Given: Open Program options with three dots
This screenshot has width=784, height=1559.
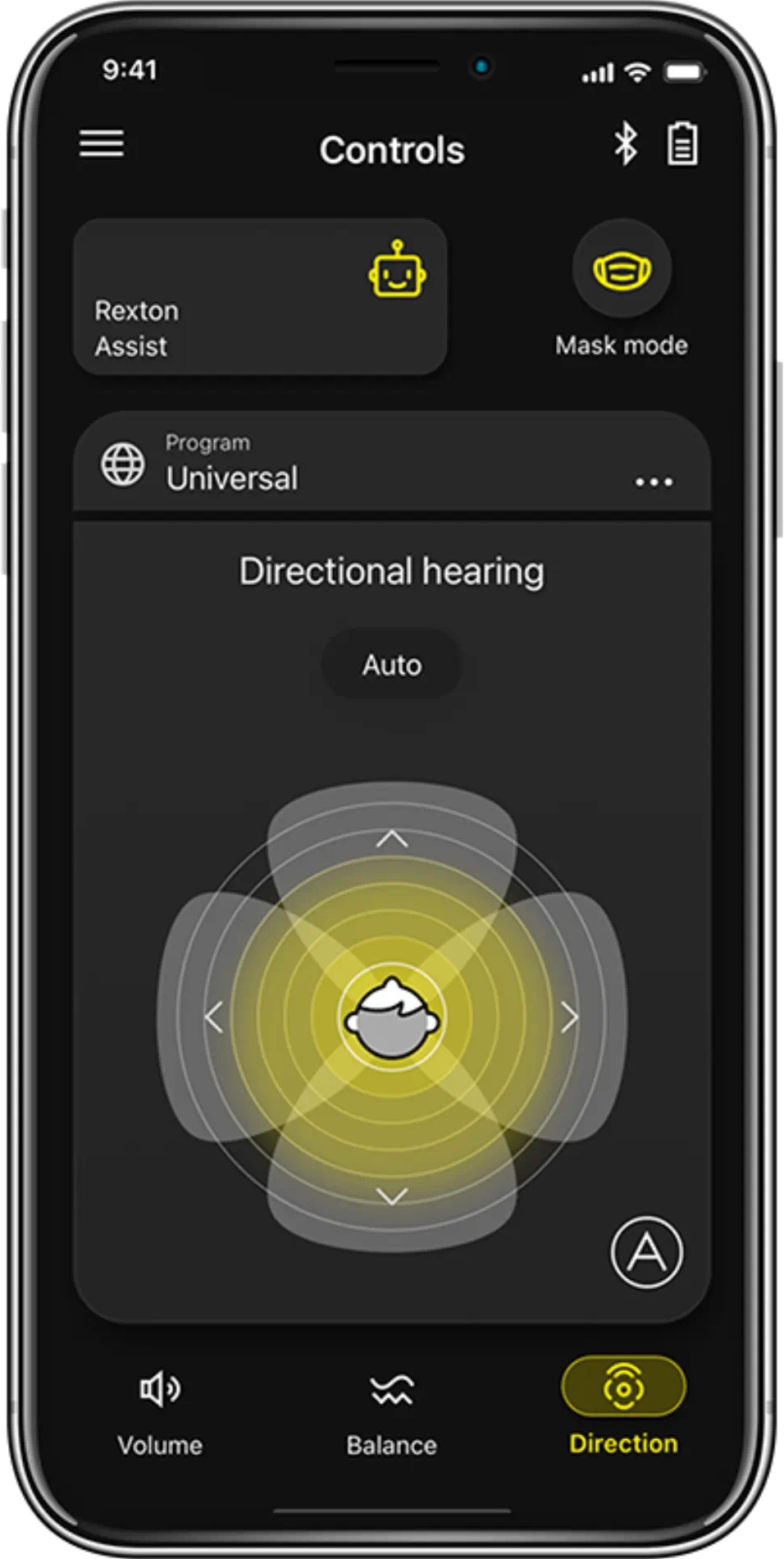Looking at the screenshot, I should (x=654, y=482).
